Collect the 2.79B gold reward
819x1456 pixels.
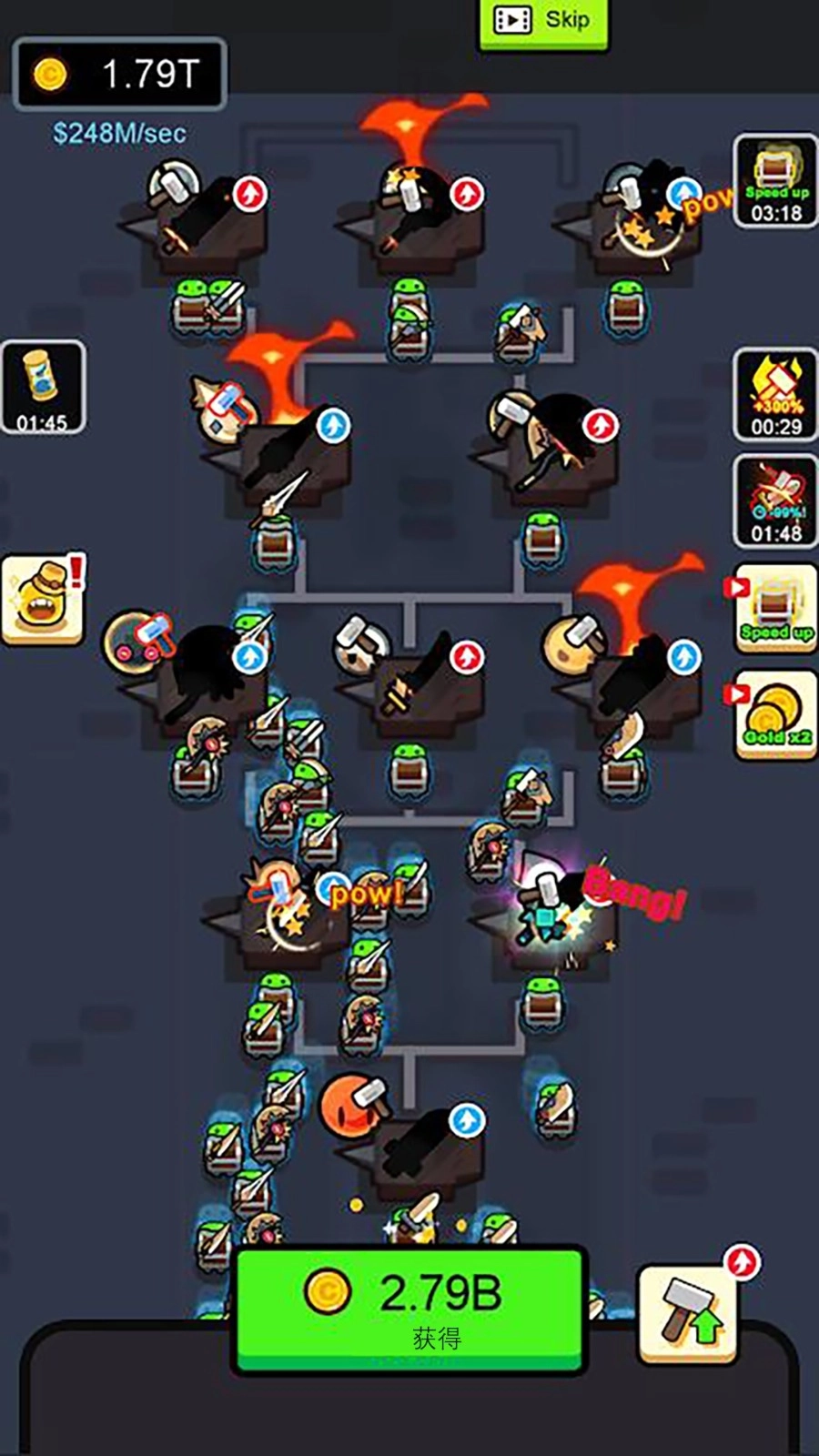tap(409, 1307)
